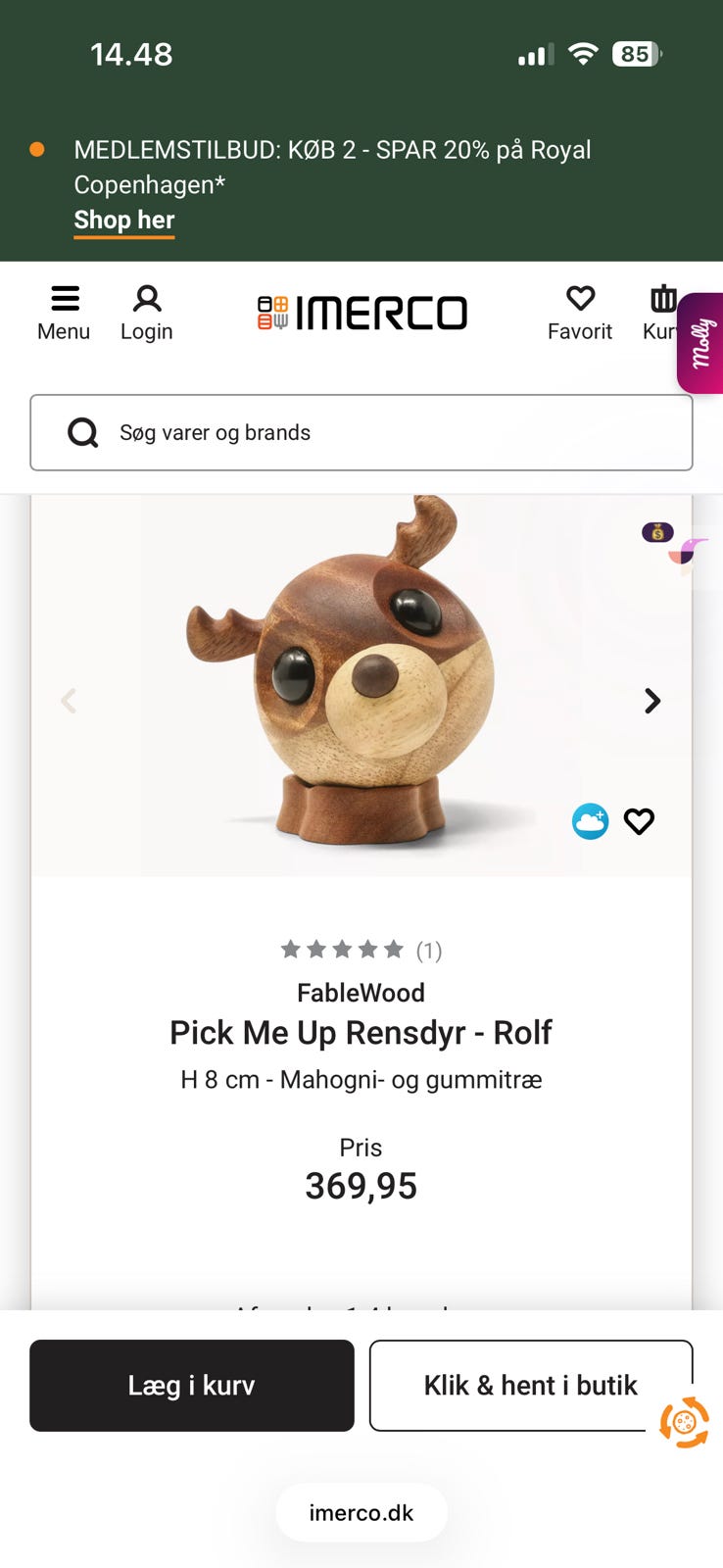Click the Læg i kurv button

[x=191, y=1385]
